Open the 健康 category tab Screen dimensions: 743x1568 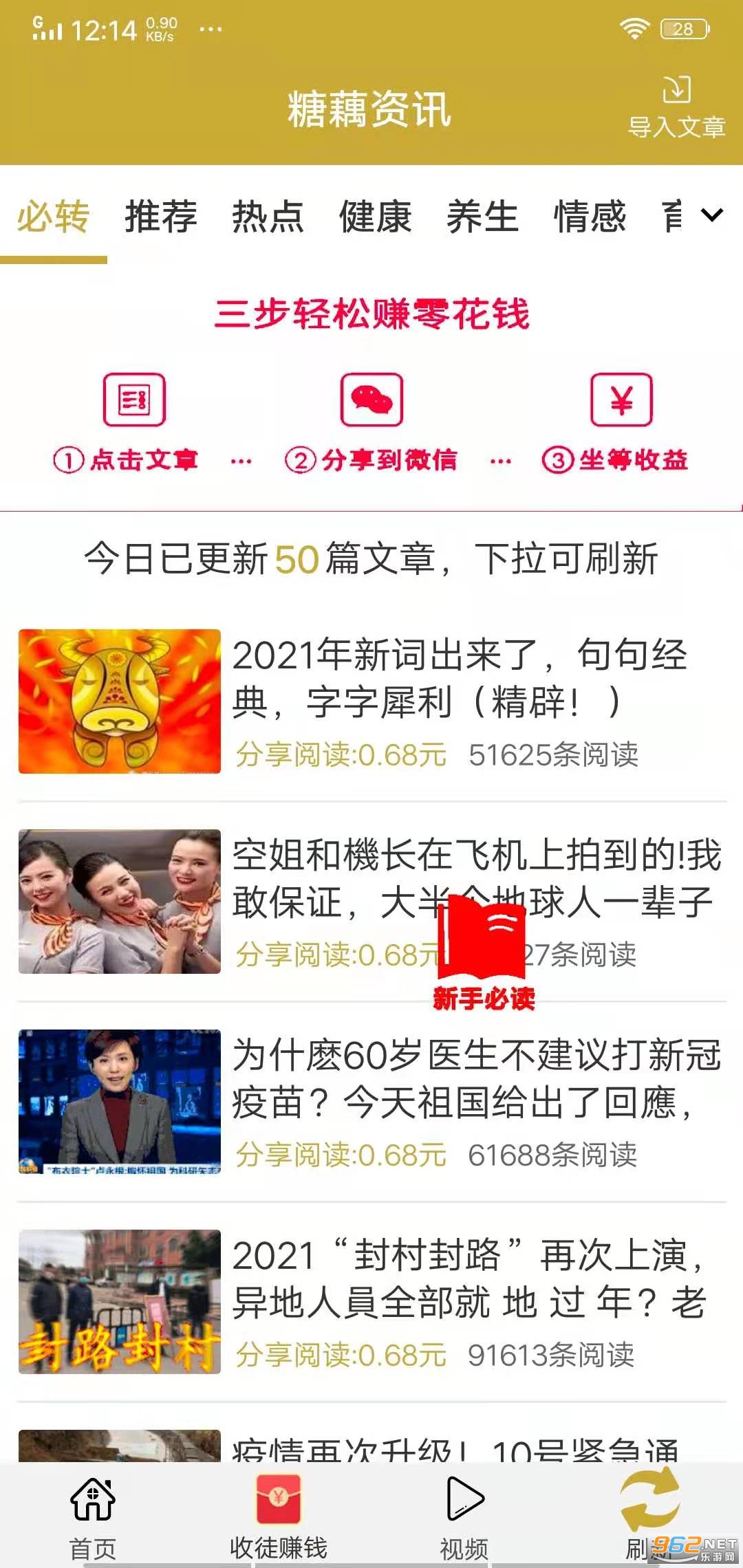pos(376,217)
